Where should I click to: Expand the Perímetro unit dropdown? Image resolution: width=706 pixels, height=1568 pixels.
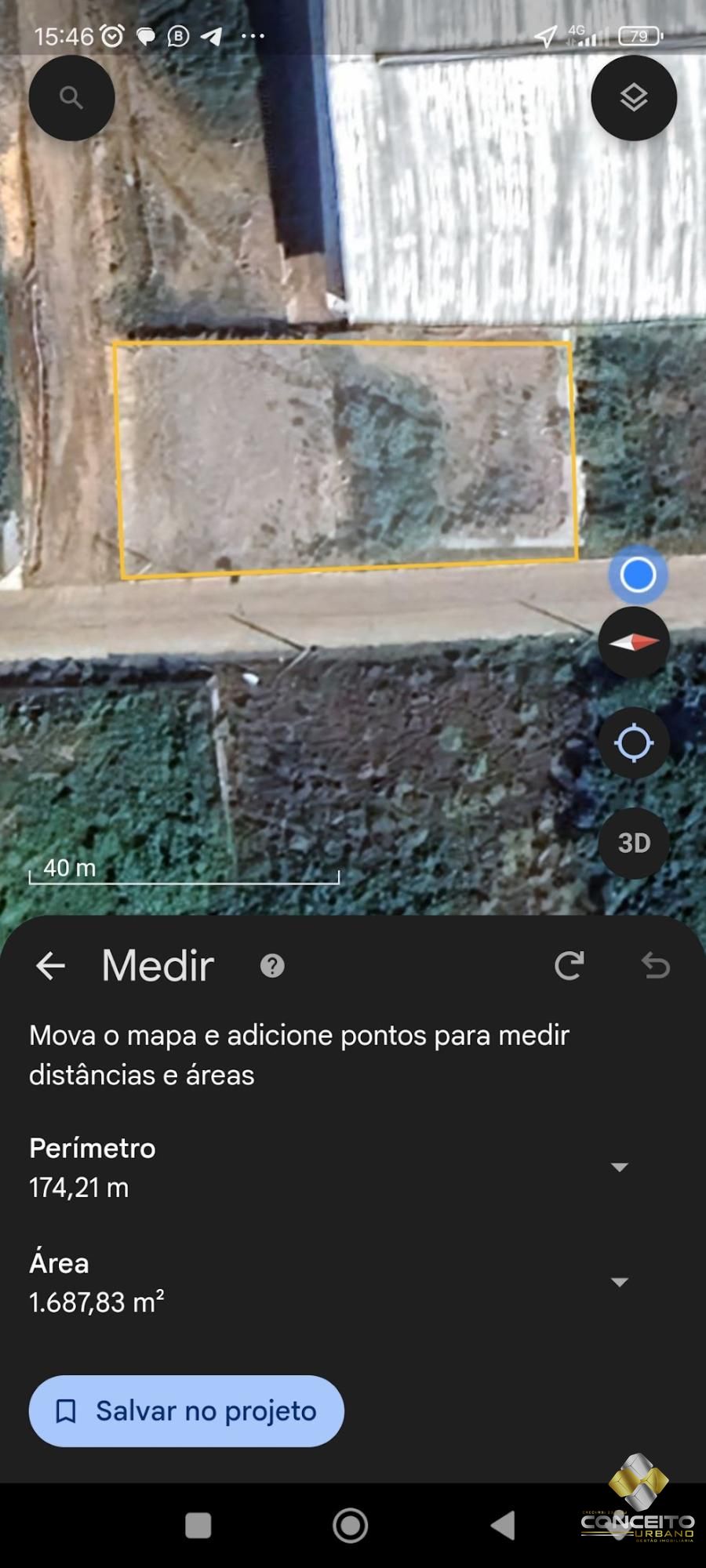(x=620, y=1167)
